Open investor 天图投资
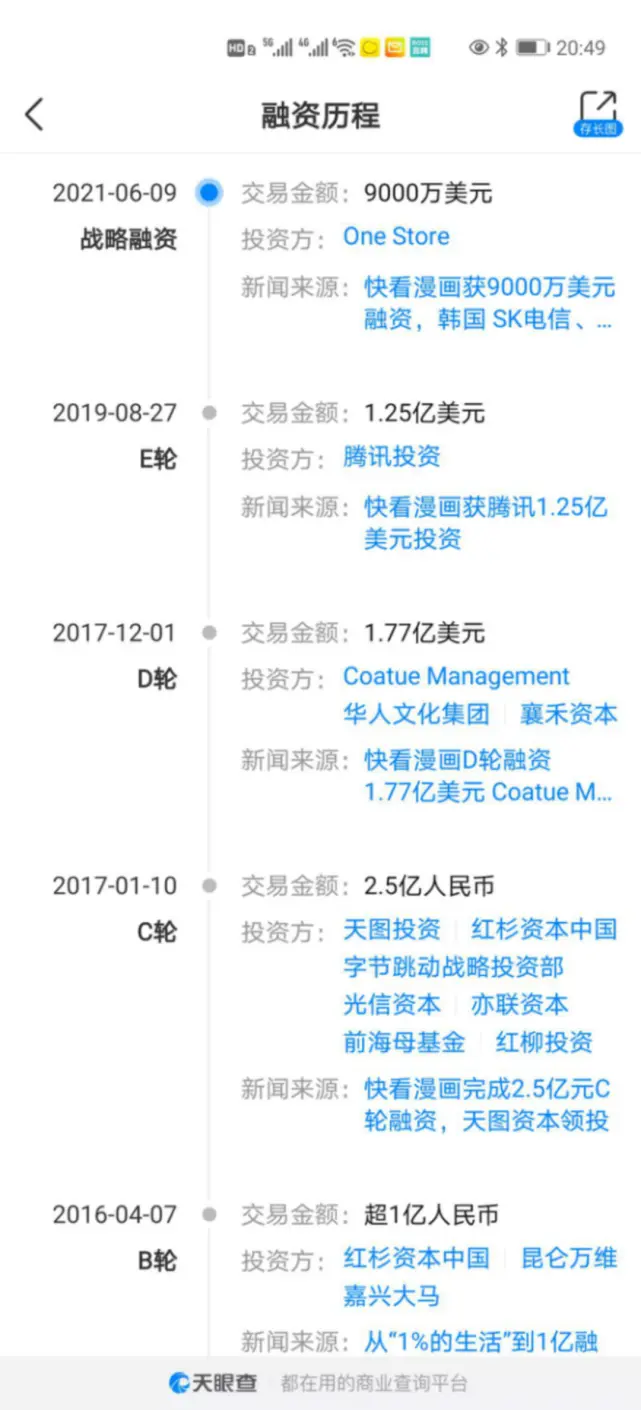 click(392, 930)
